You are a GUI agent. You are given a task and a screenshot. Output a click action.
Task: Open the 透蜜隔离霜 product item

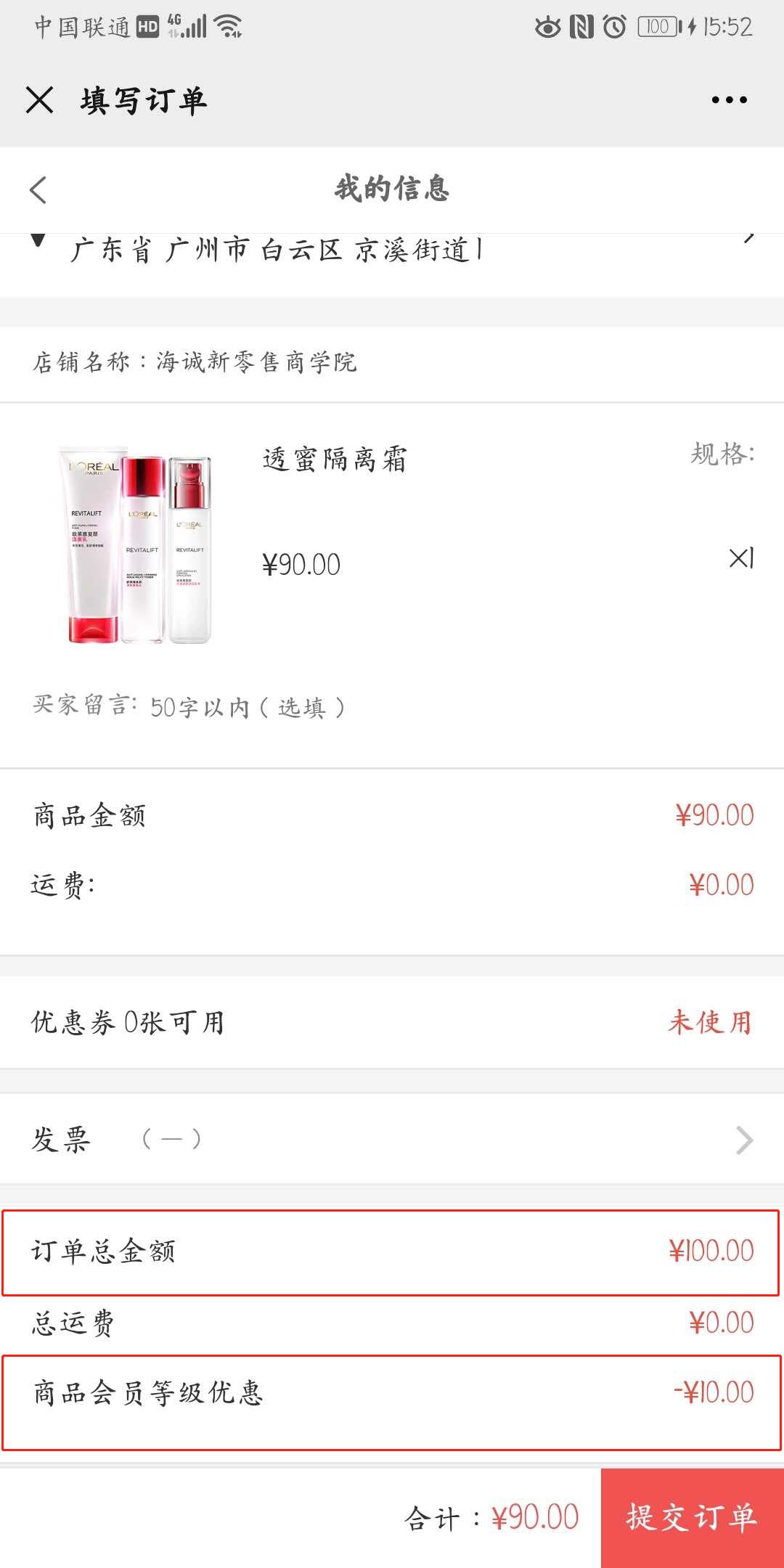334,460
